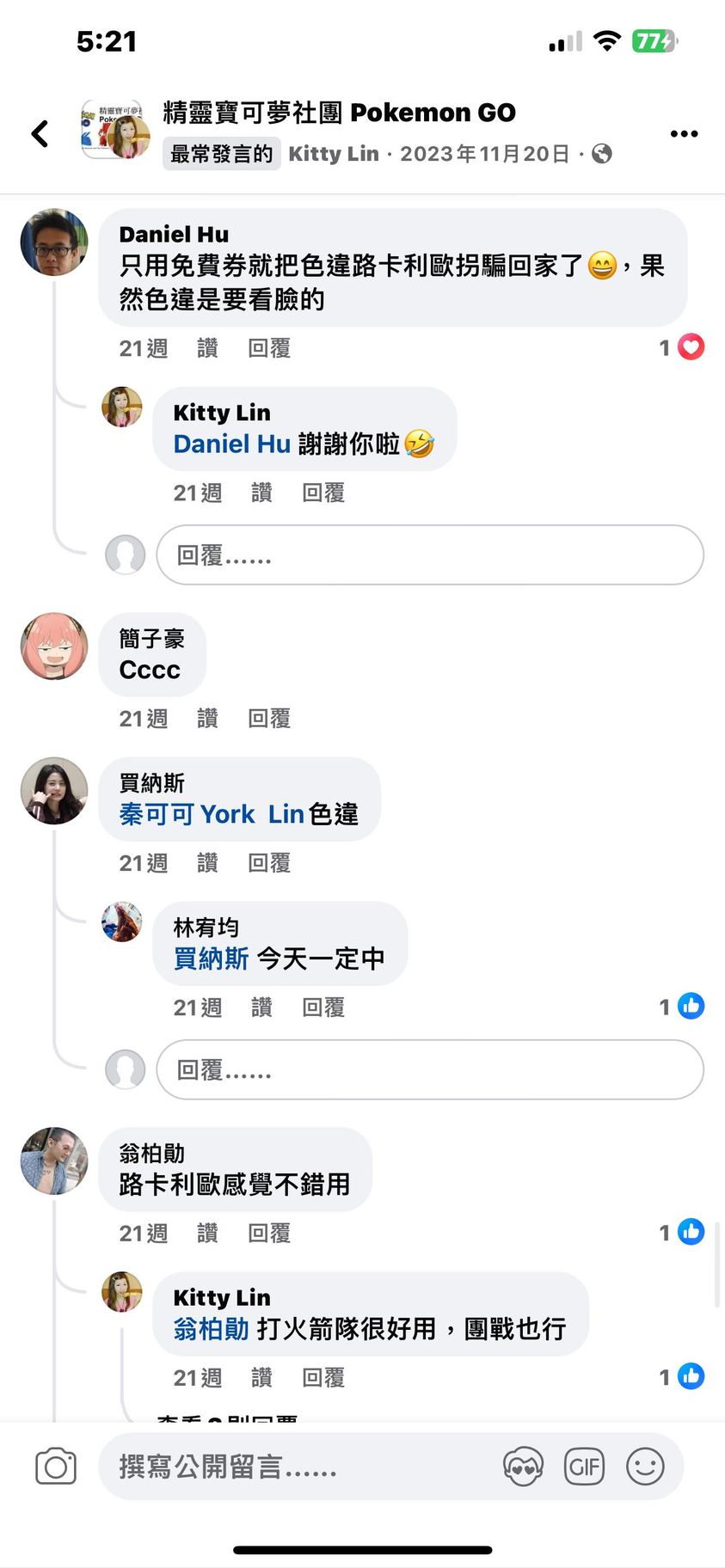Viewport: 725px width, 1568px height.
Task: Open the 精靈寶可夢社團 Pokemon GO group page
Action: 339,113
